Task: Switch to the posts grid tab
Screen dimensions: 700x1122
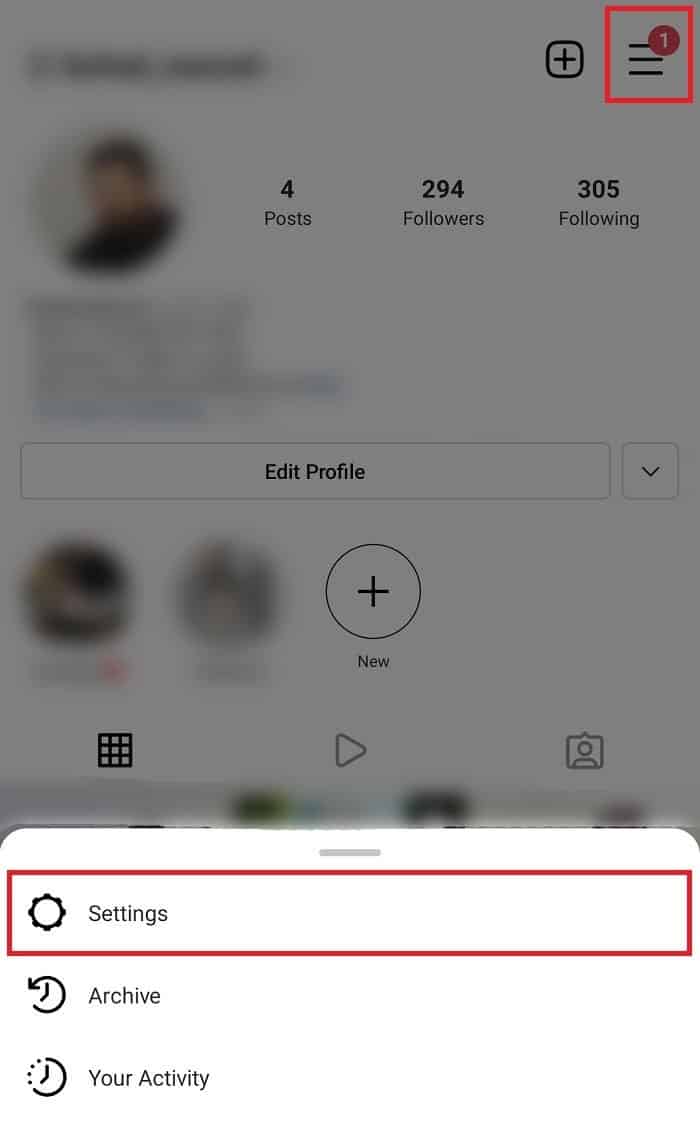Action: click(115, 750)
